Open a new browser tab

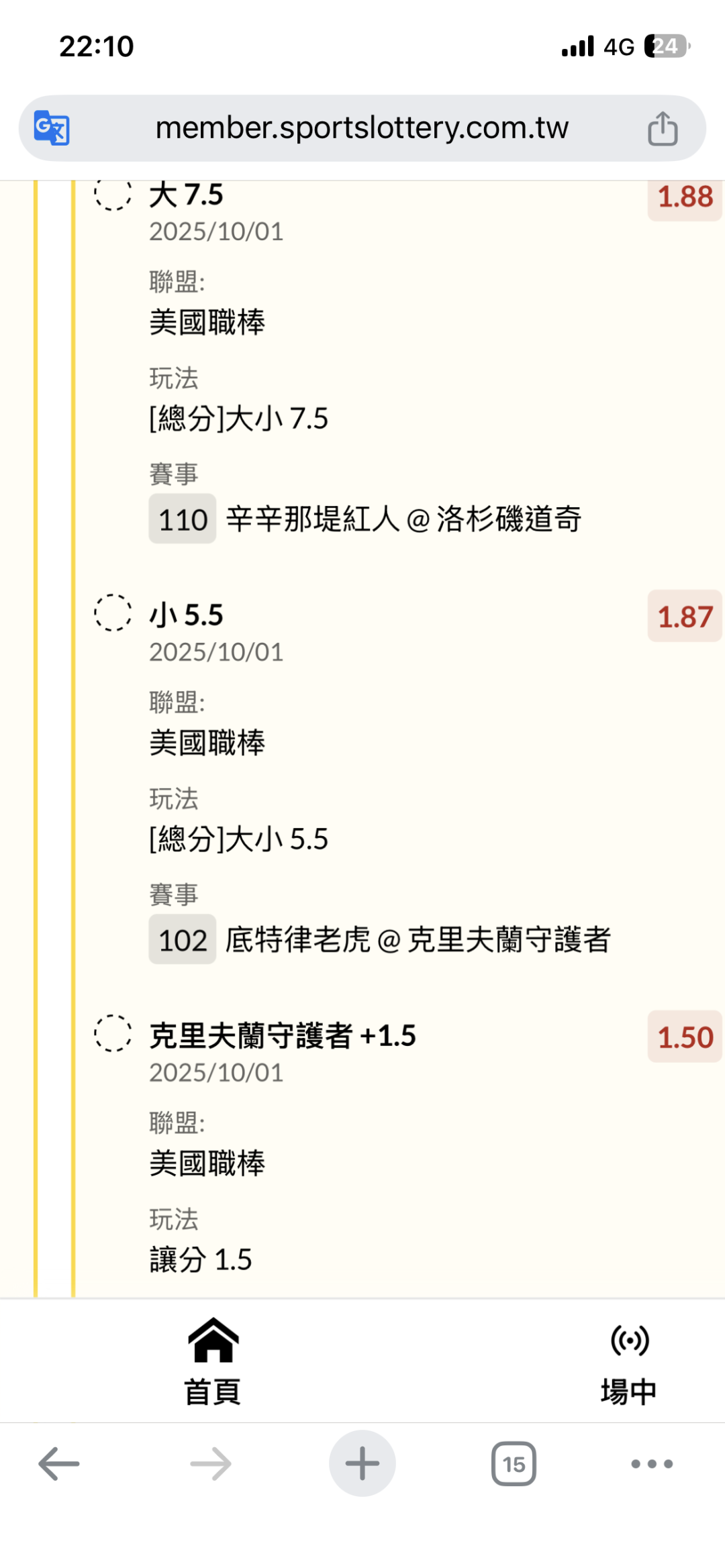coord(362,1463)
